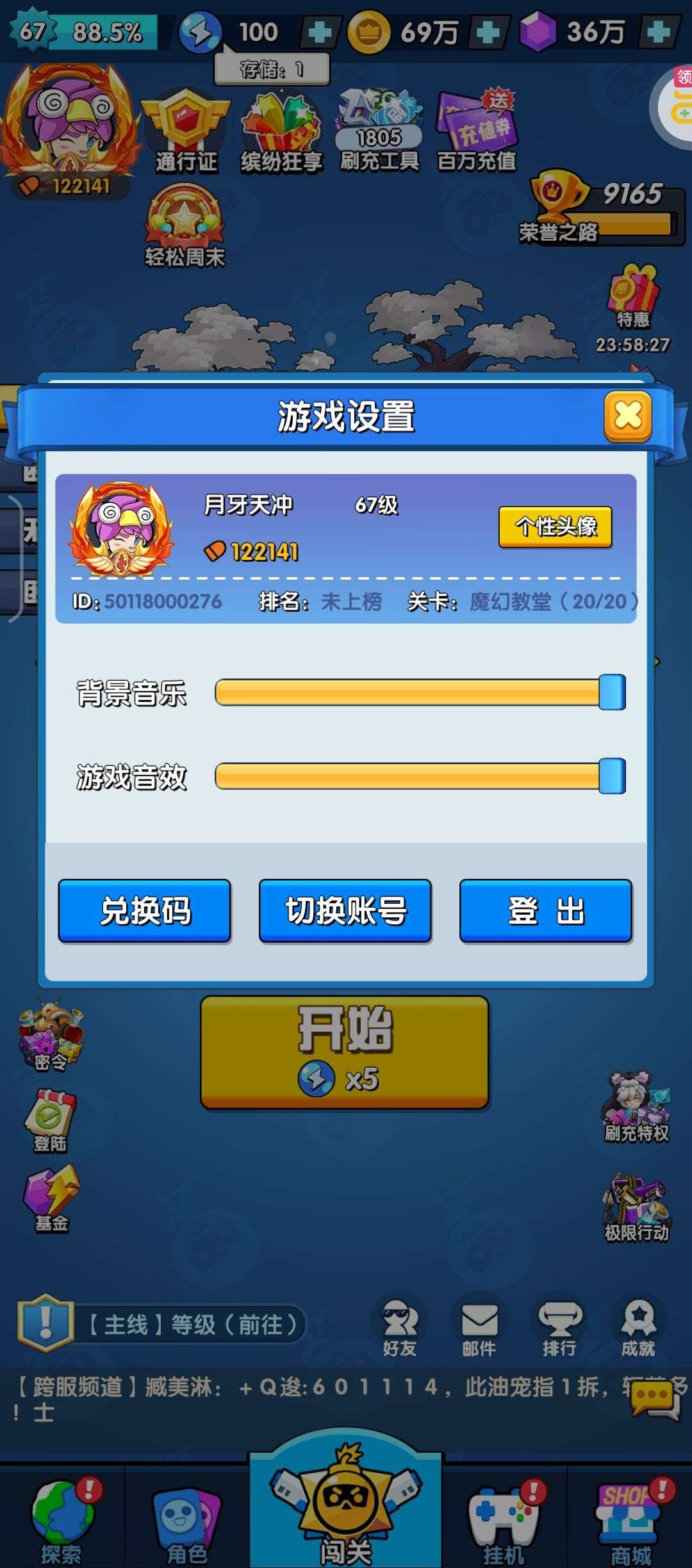Open the 好友 friends list
The width and height of the screenshot is (692, 1568).
point(400,1327)
